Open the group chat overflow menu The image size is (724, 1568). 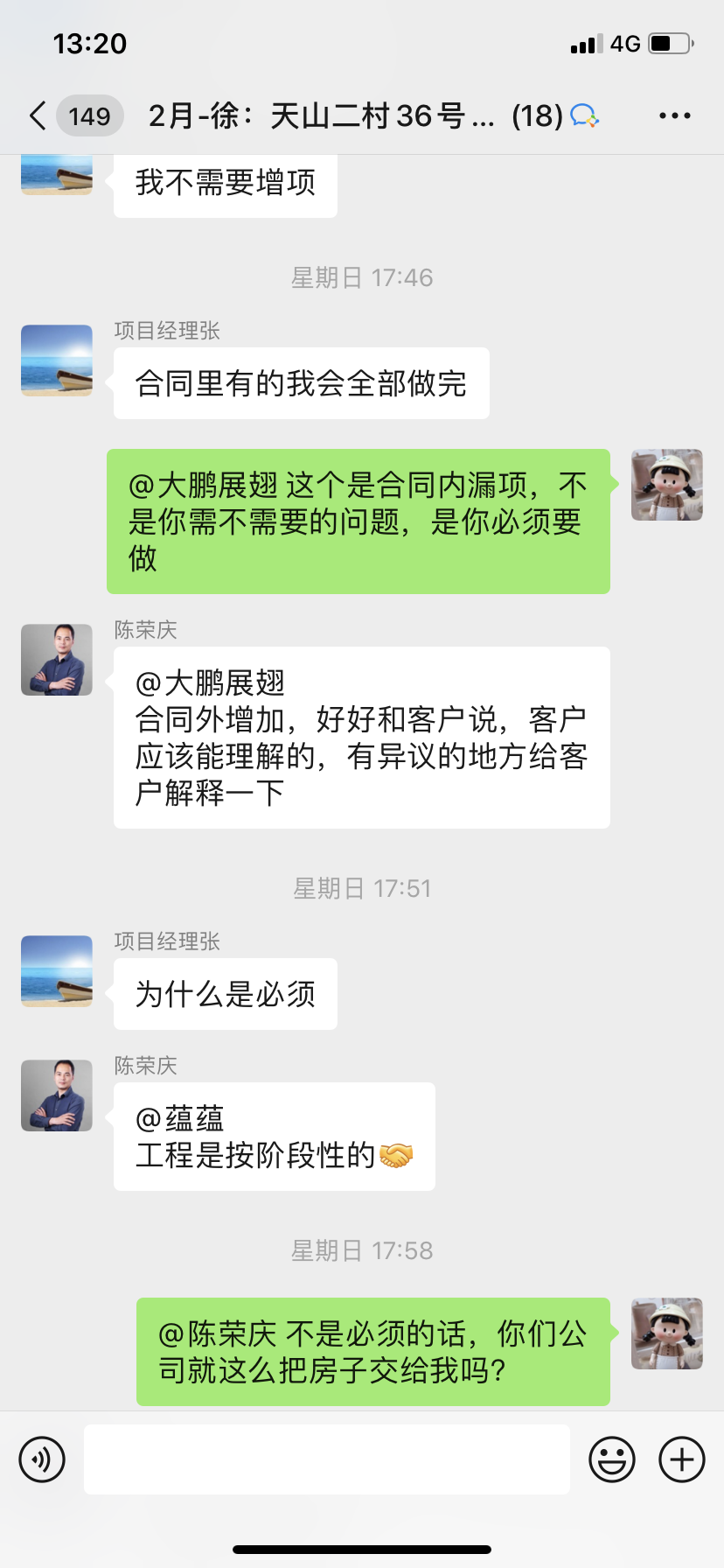[674, 115]
